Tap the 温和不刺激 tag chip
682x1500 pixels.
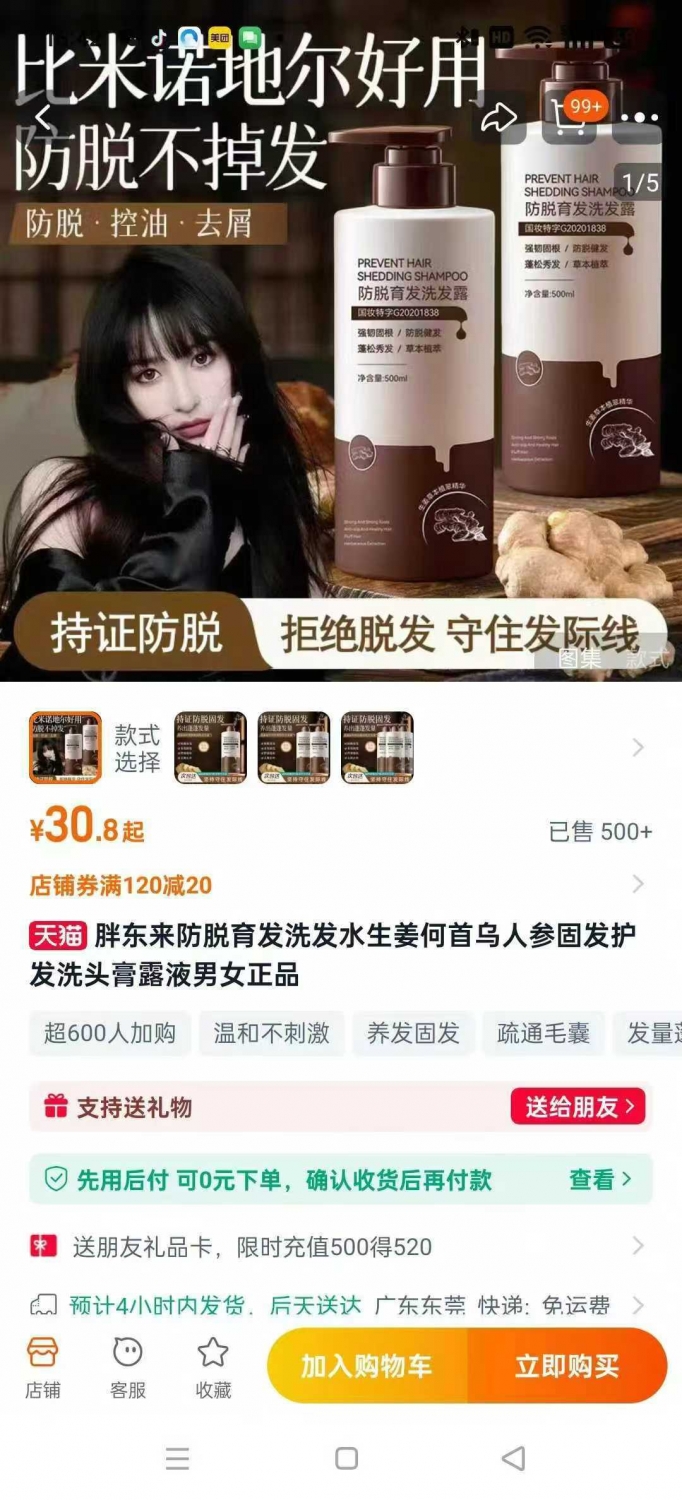tap(271, 1033)
